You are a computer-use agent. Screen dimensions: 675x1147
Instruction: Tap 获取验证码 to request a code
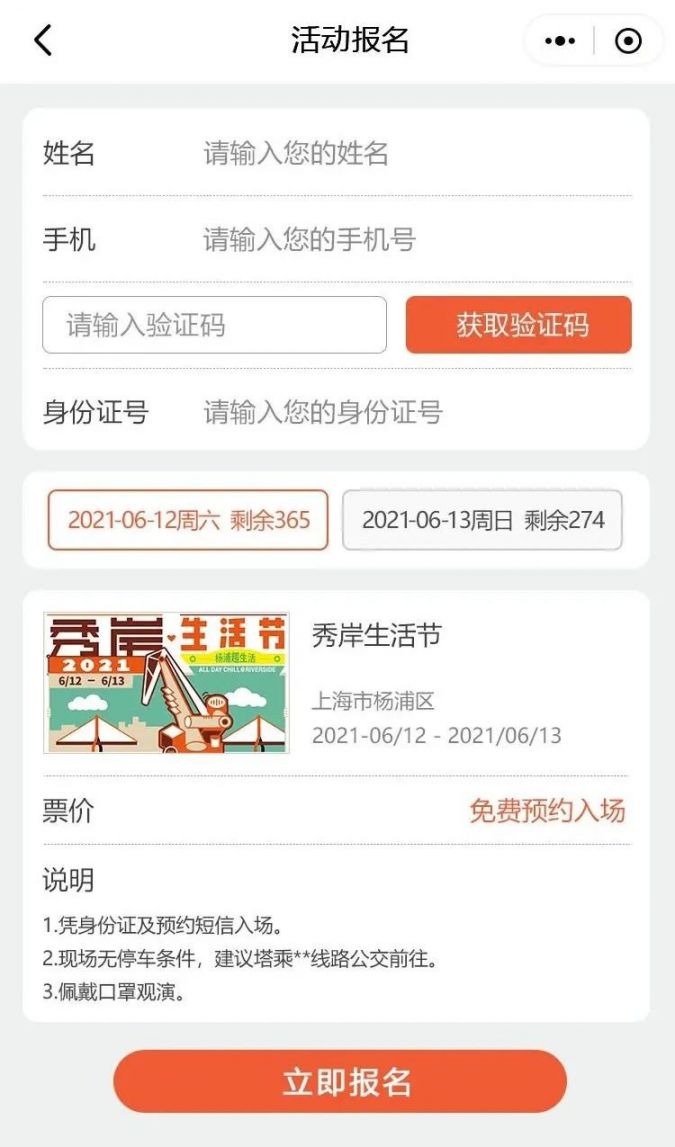518,325
